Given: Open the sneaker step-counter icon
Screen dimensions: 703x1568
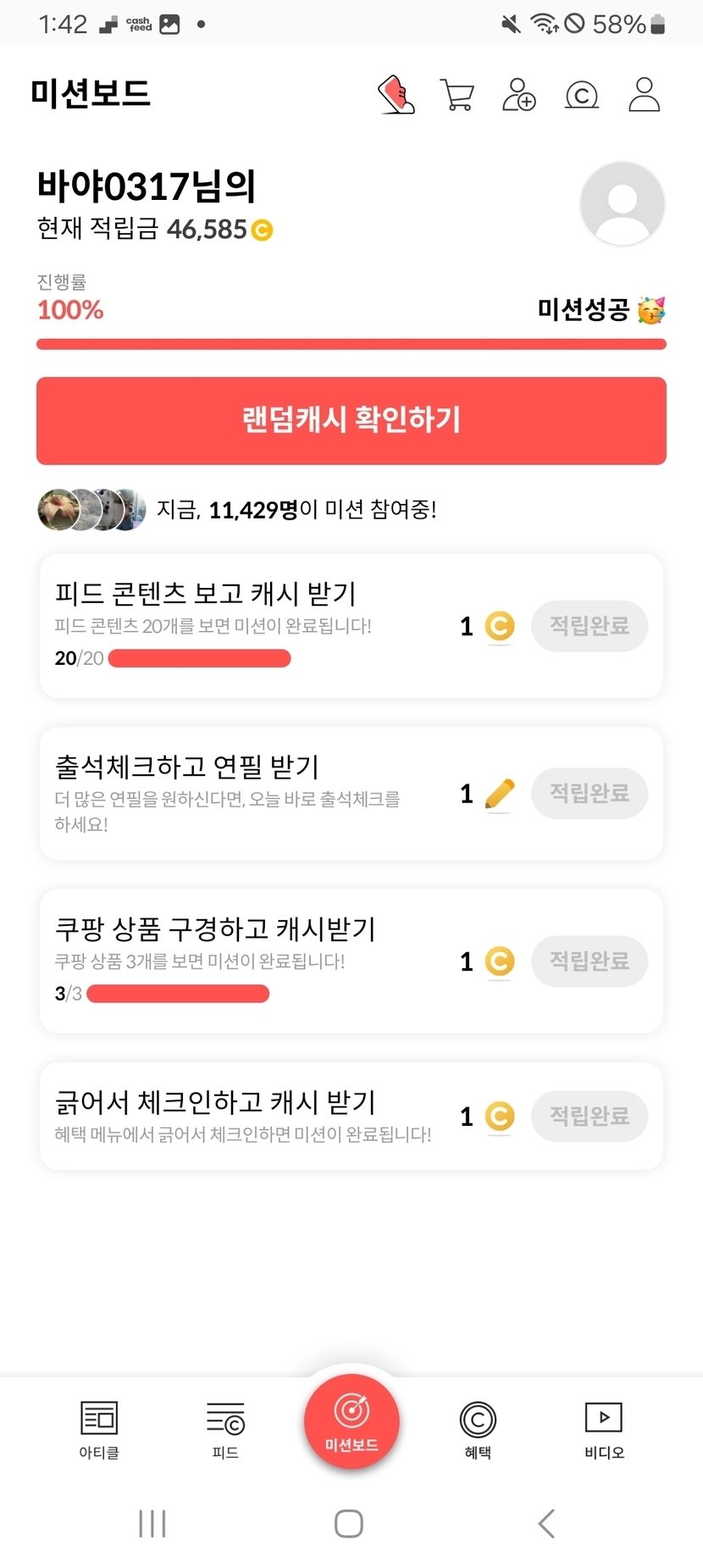Looking at the screenshot, I should click(x=396, y=94).
